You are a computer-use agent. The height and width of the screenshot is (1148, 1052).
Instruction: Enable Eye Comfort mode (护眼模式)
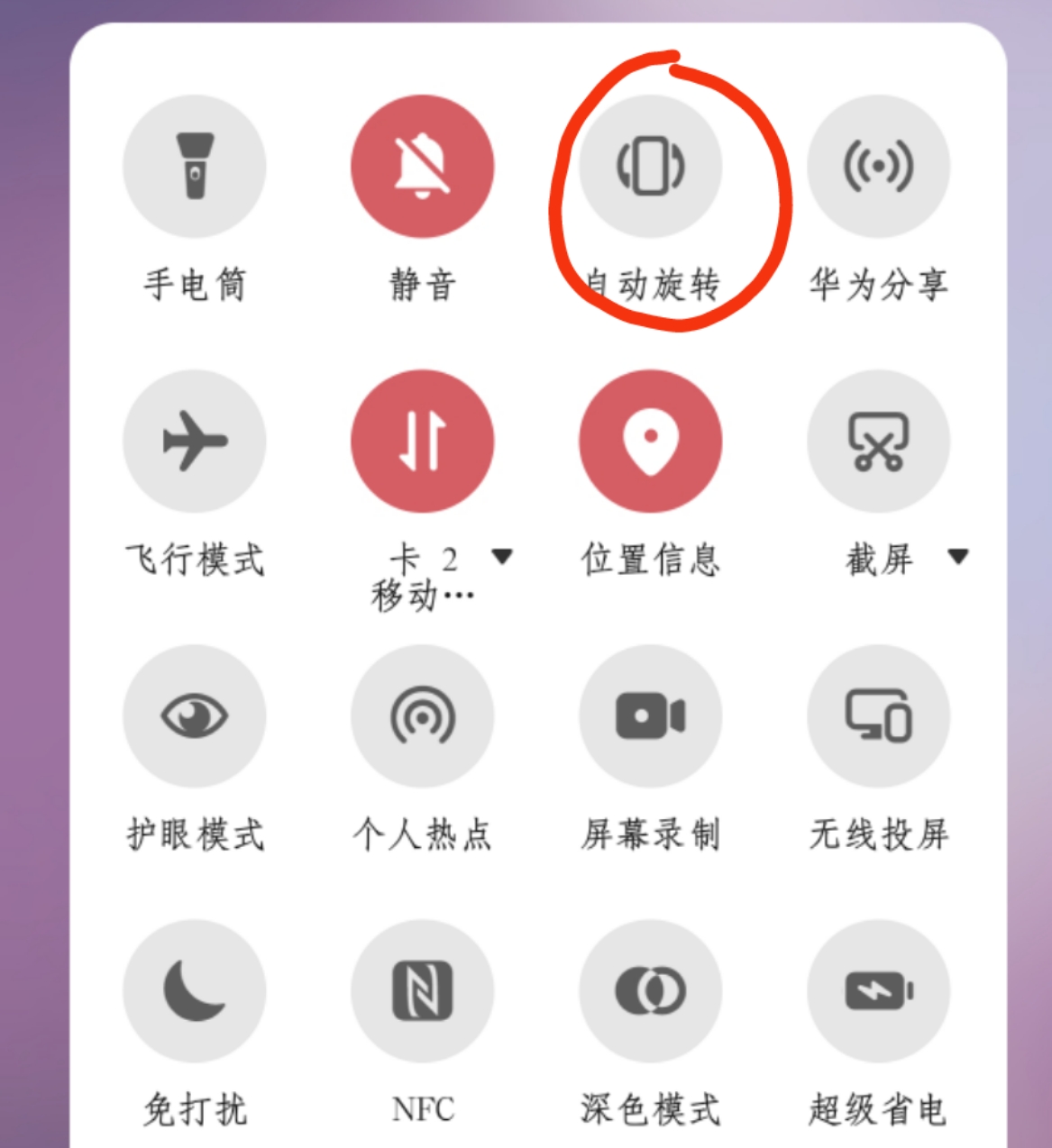195,715
